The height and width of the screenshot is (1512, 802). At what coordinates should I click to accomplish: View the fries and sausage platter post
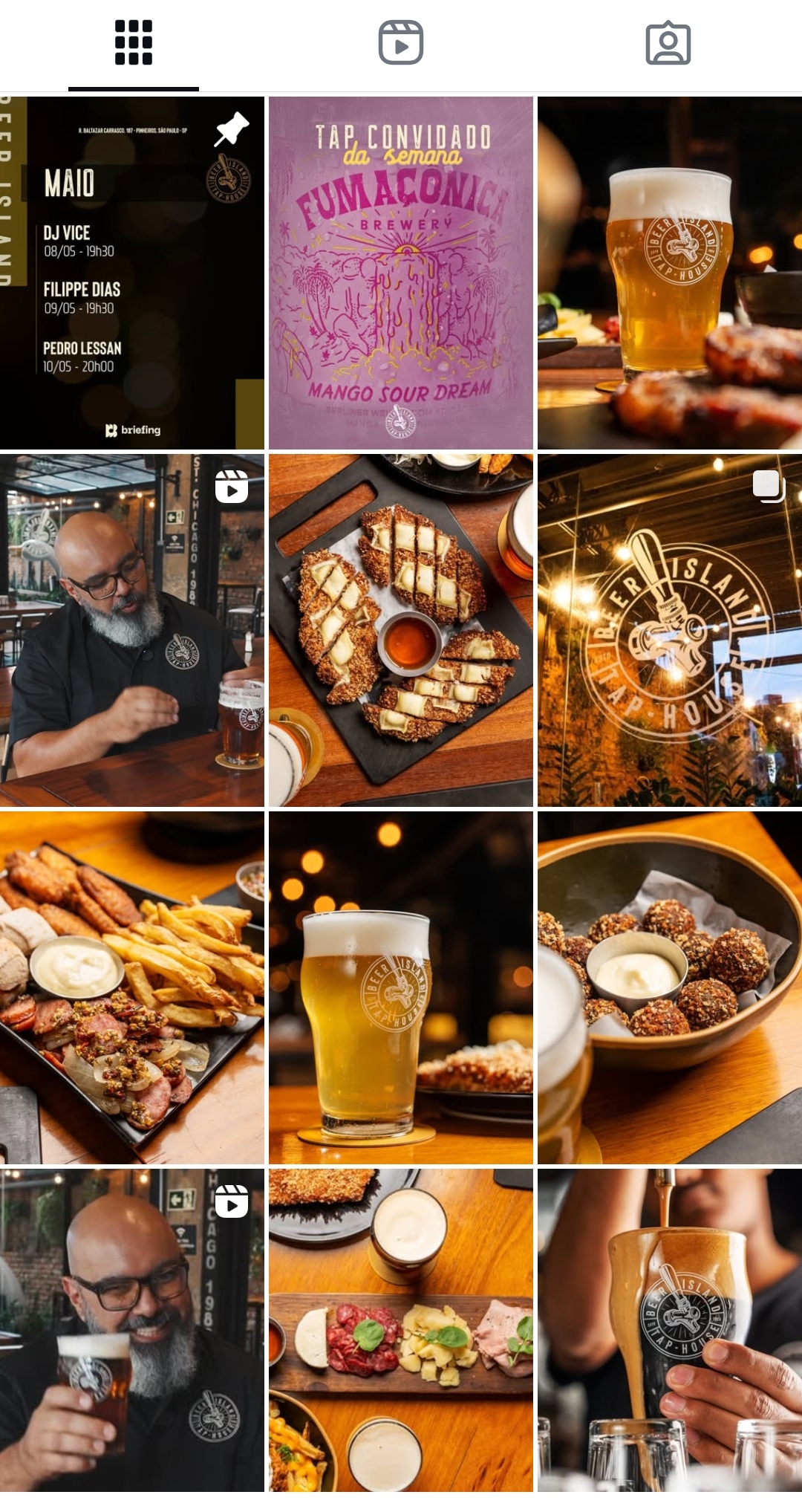coord(132,987)
